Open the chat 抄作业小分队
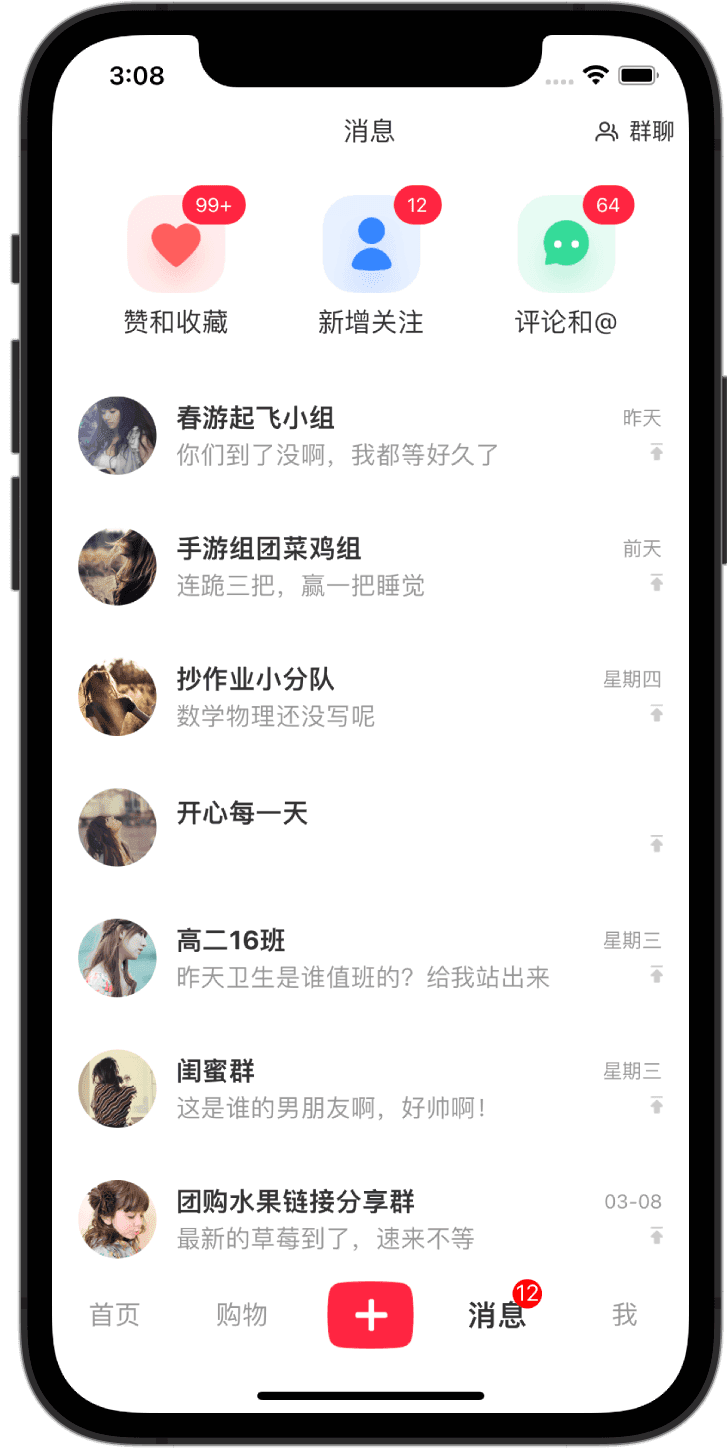The image size is (727, 1449). click(370, 697)
